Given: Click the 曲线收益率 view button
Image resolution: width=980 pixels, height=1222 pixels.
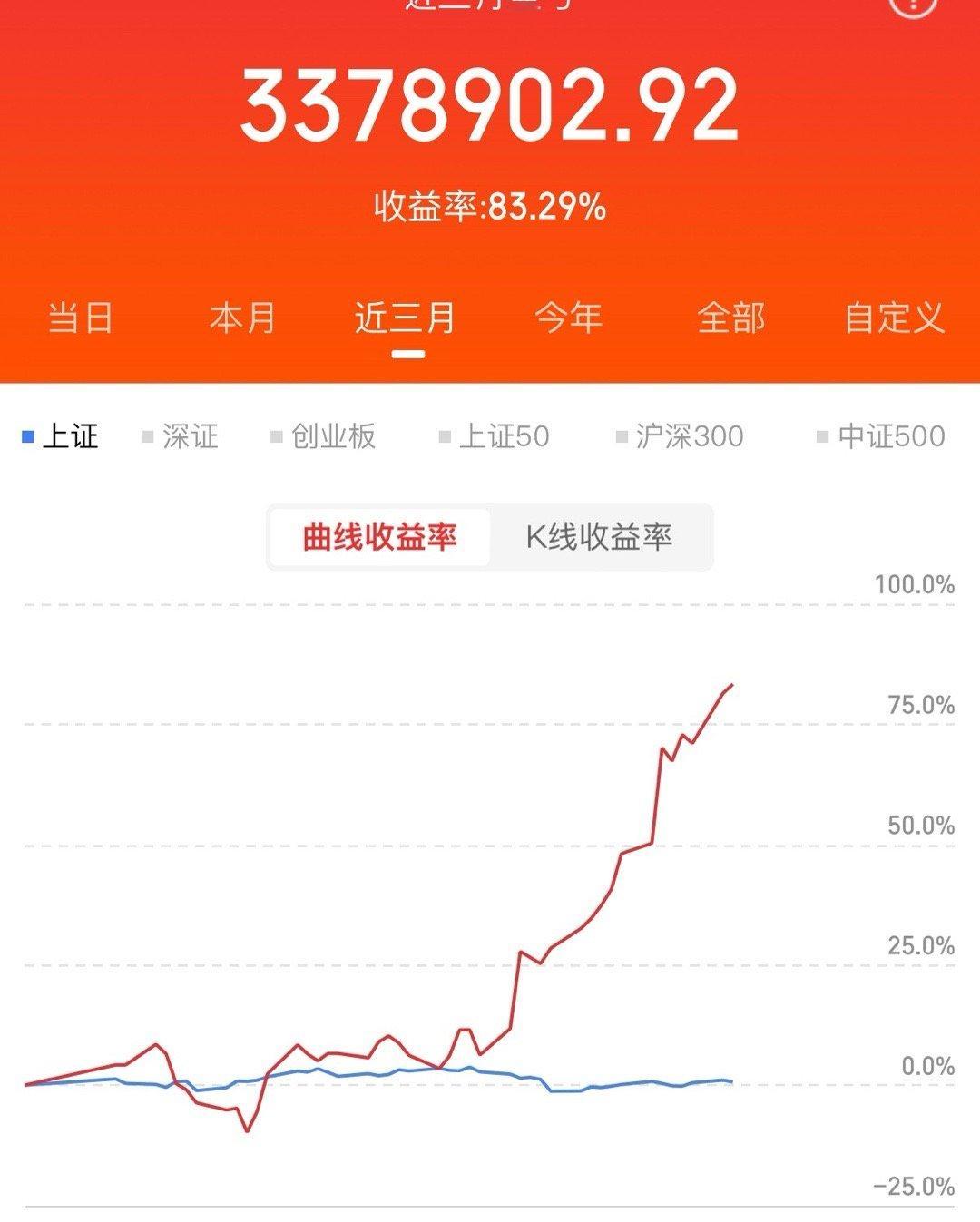Looking at the screenshot, I should coord(381,537).
